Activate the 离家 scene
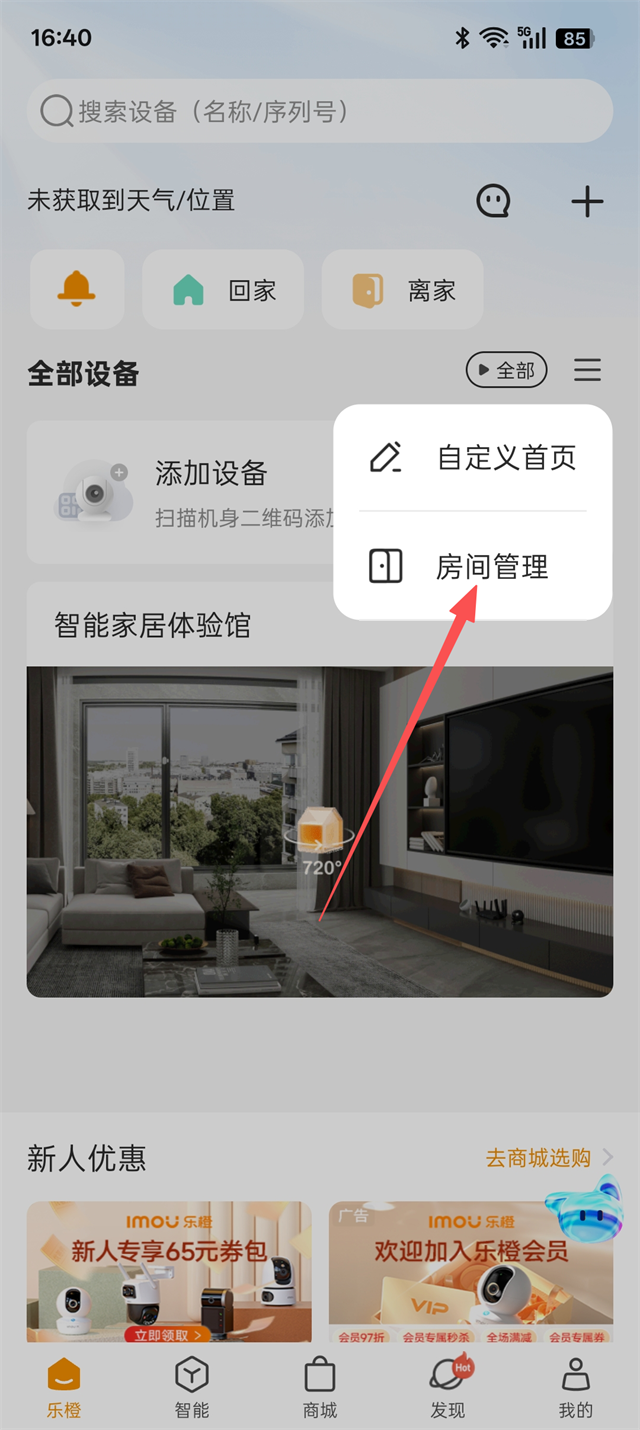This screenshot has width=640, height=1430. (403, 290)
